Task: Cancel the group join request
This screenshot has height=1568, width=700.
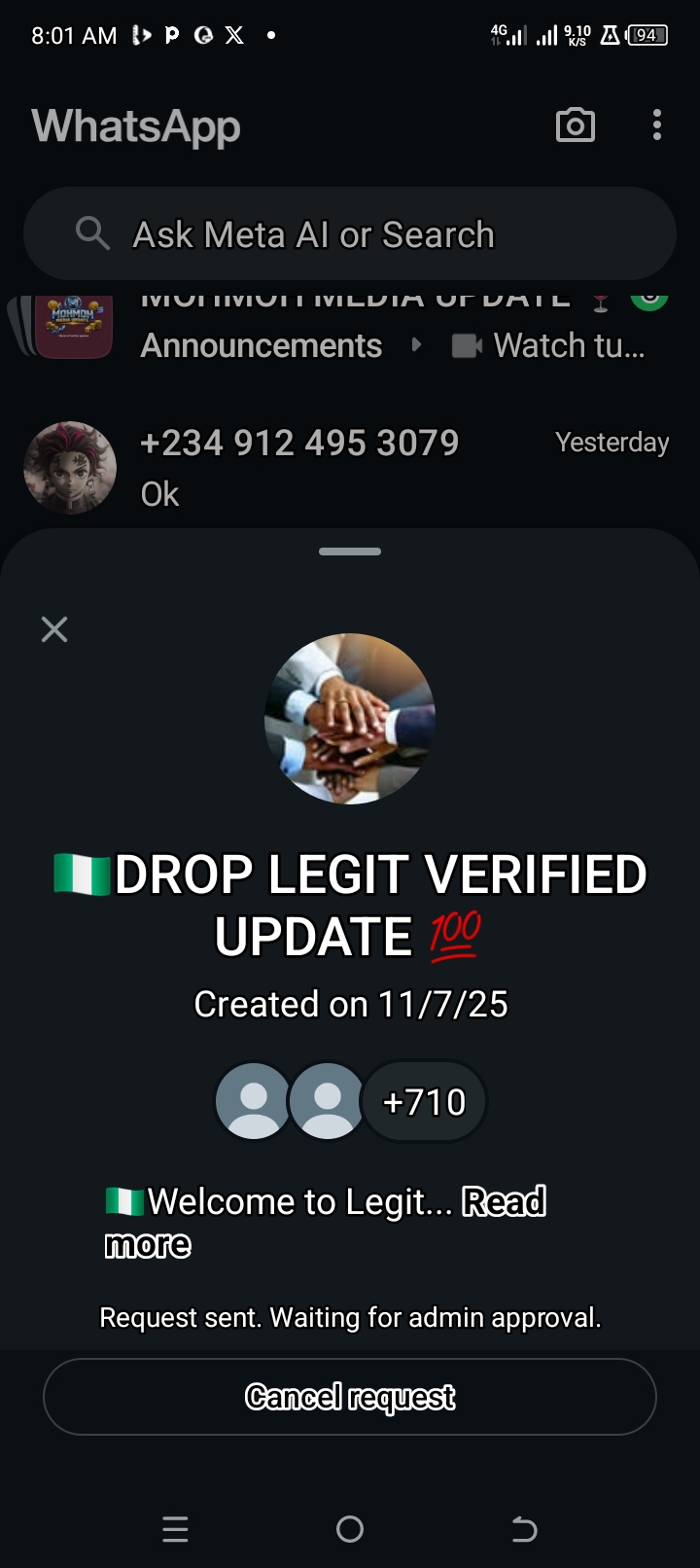Action: coord(350,1397)
